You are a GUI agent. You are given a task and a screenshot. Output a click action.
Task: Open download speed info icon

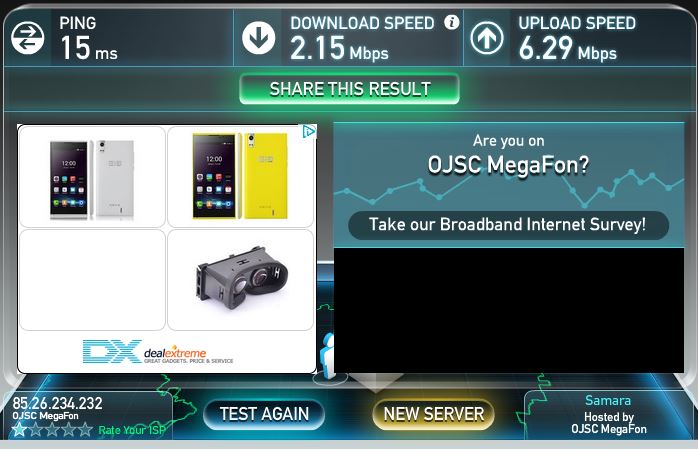point(451,22)
